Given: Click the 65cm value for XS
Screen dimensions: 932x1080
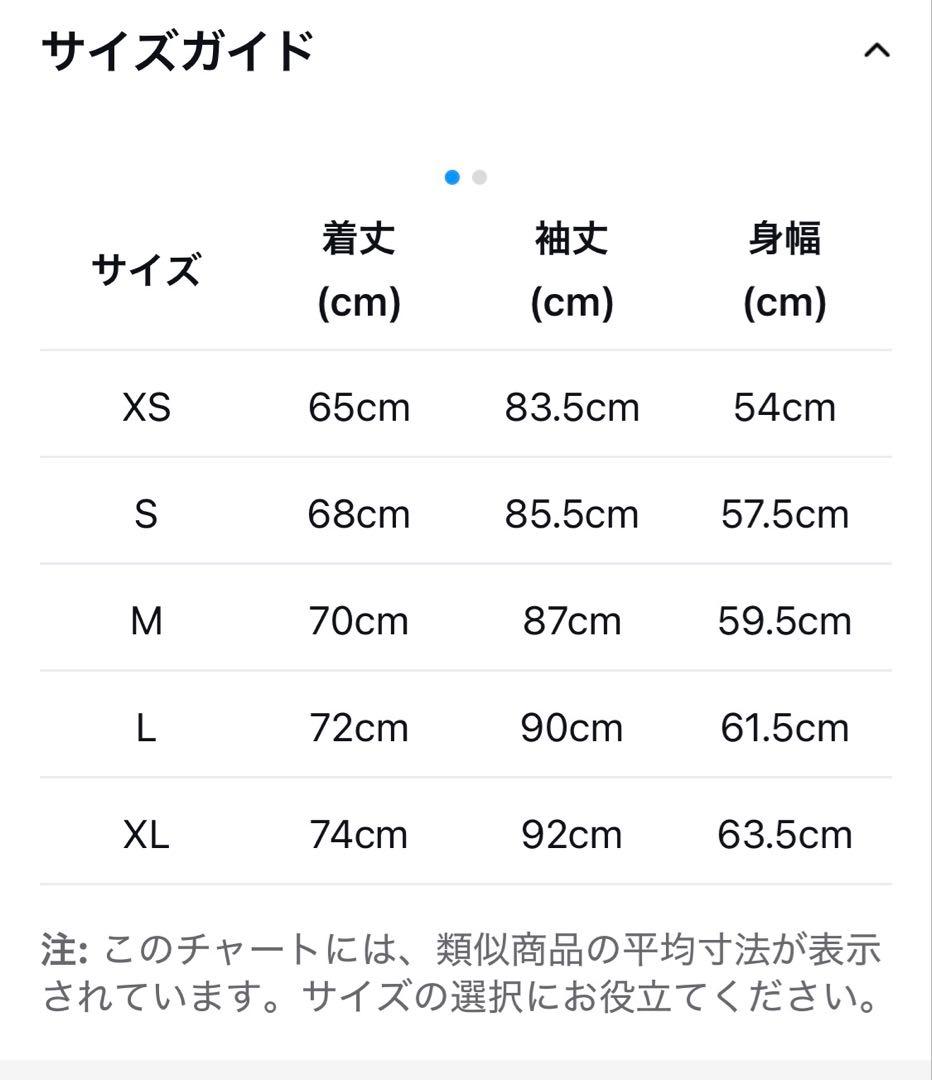Looking at the screenshot, I should 360,407.
